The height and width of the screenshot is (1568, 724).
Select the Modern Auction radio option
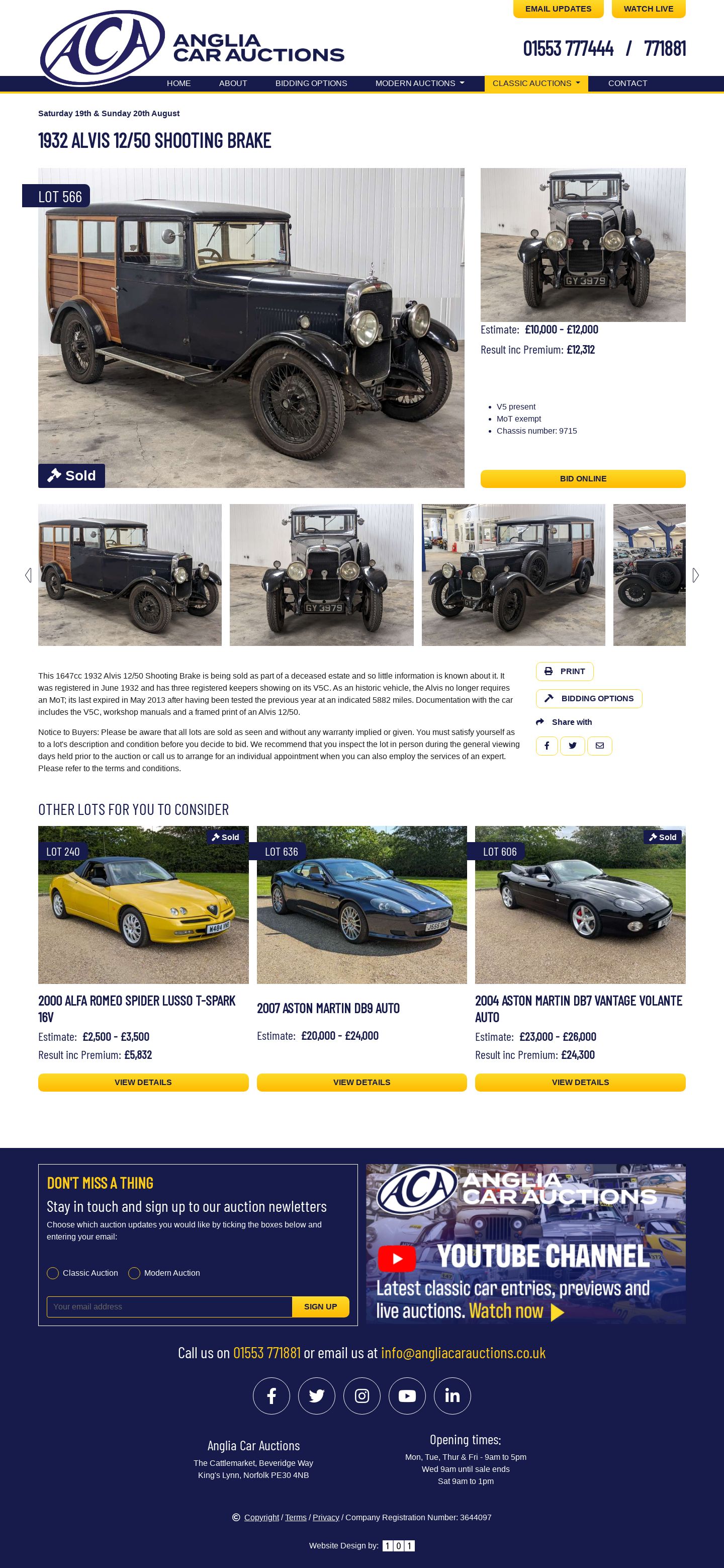tap(134, 1273)
